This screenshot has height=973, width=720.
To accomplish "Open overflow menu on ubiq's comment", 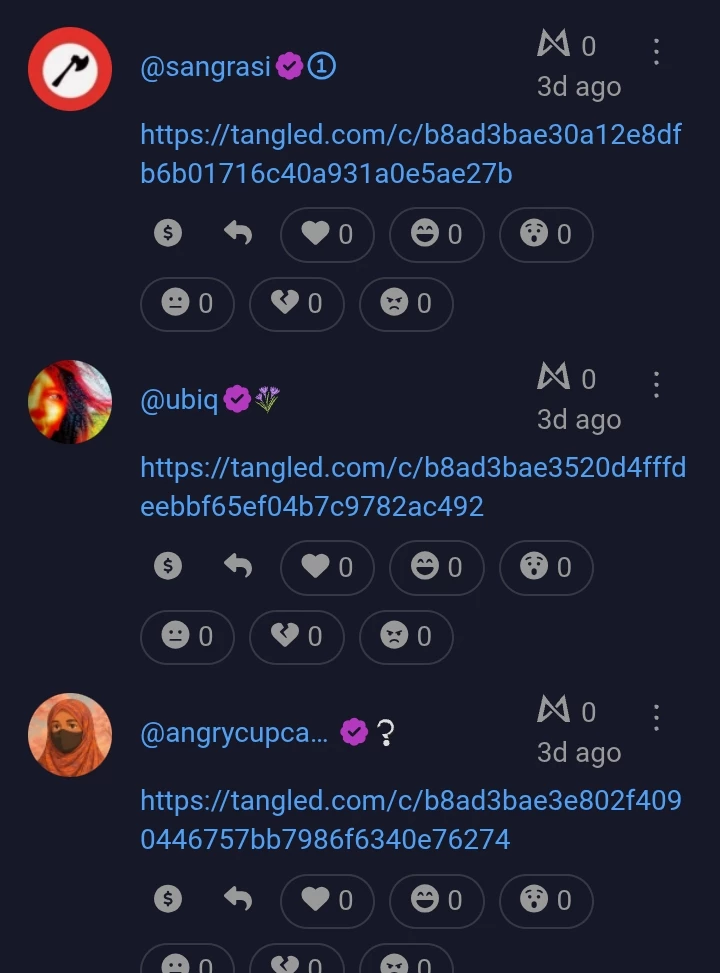I will click(x=656, y=385).
